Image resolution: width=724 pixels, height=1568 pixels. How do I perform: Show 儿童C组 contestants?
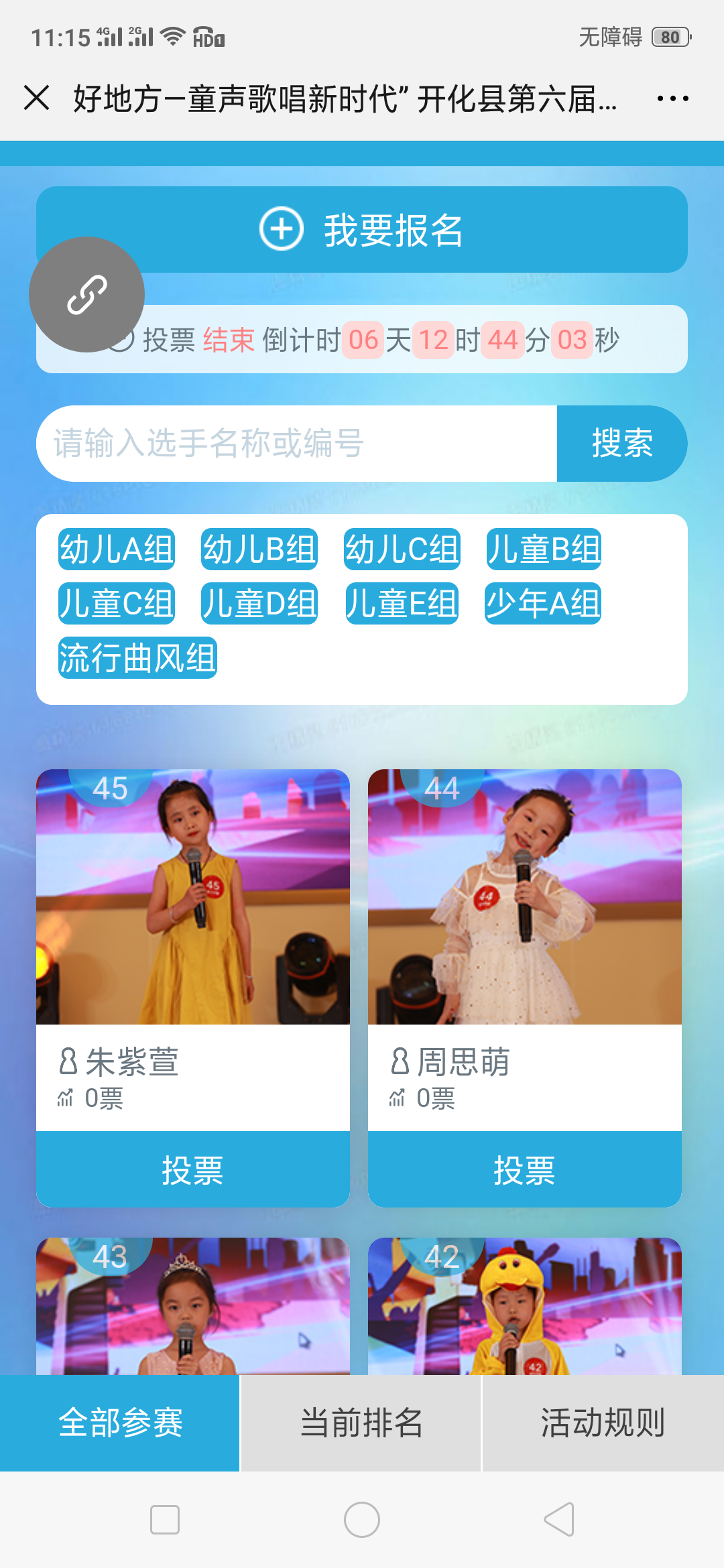click(x=117, y=604)
